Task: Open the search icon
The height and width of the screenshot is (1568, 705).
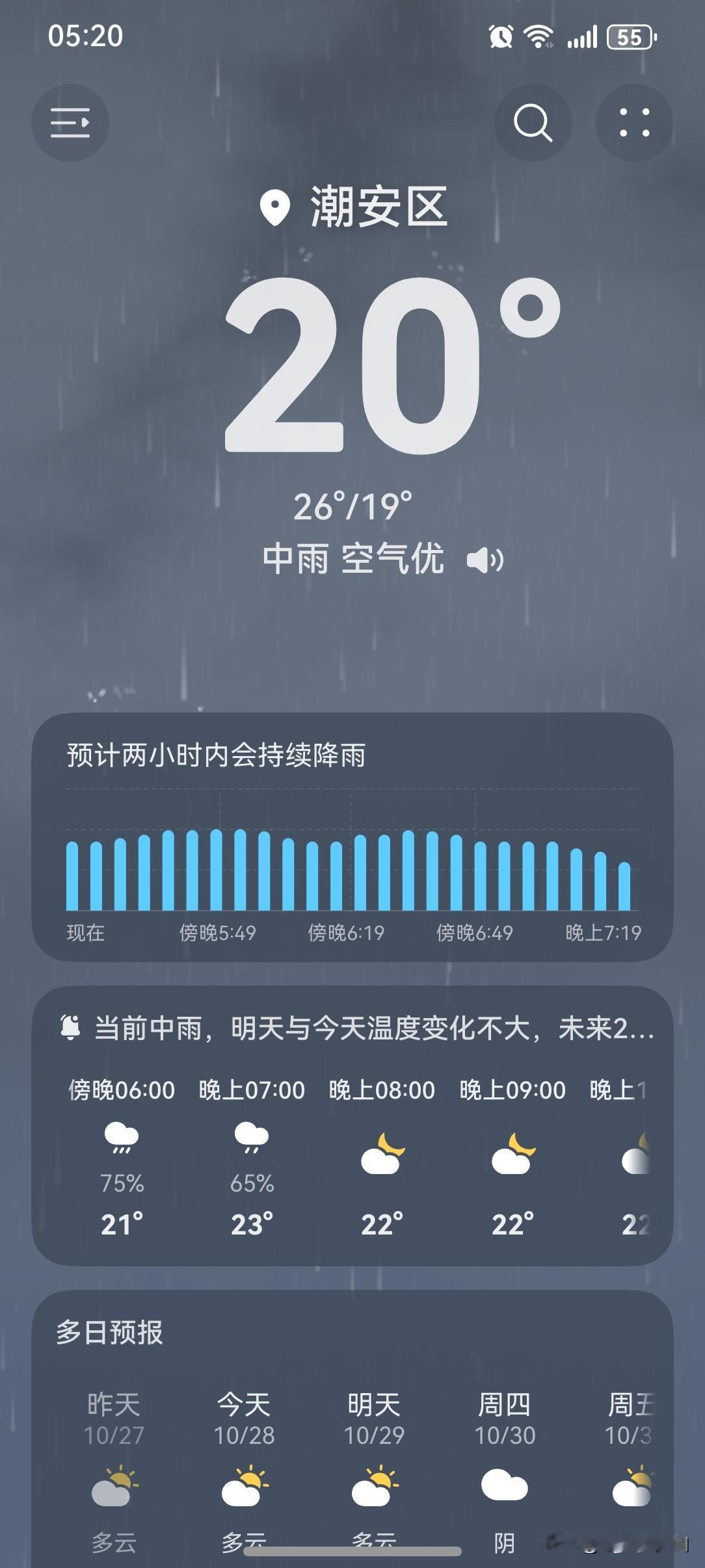Action: click(532, 123)
